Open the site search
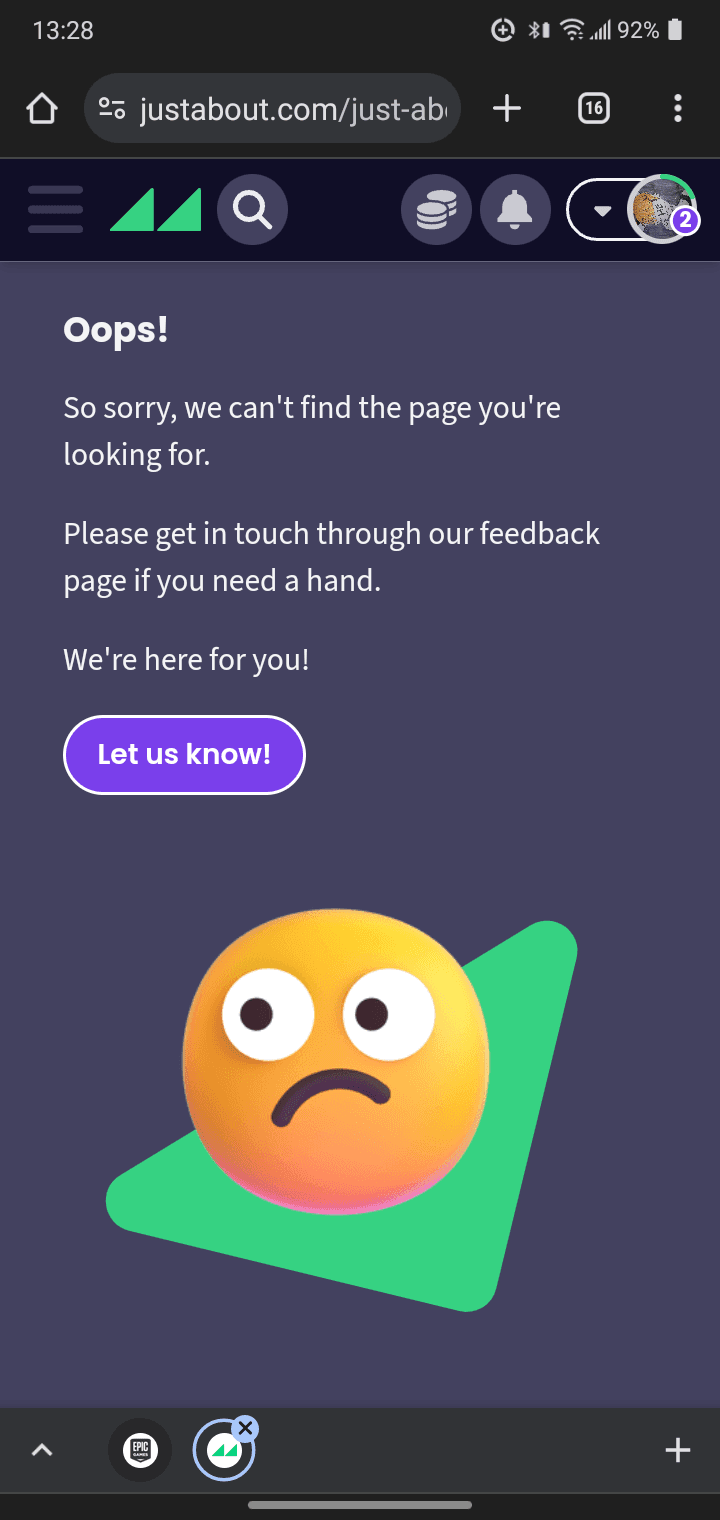Viewport: 720px width, 1520px height. click(252, 210)
